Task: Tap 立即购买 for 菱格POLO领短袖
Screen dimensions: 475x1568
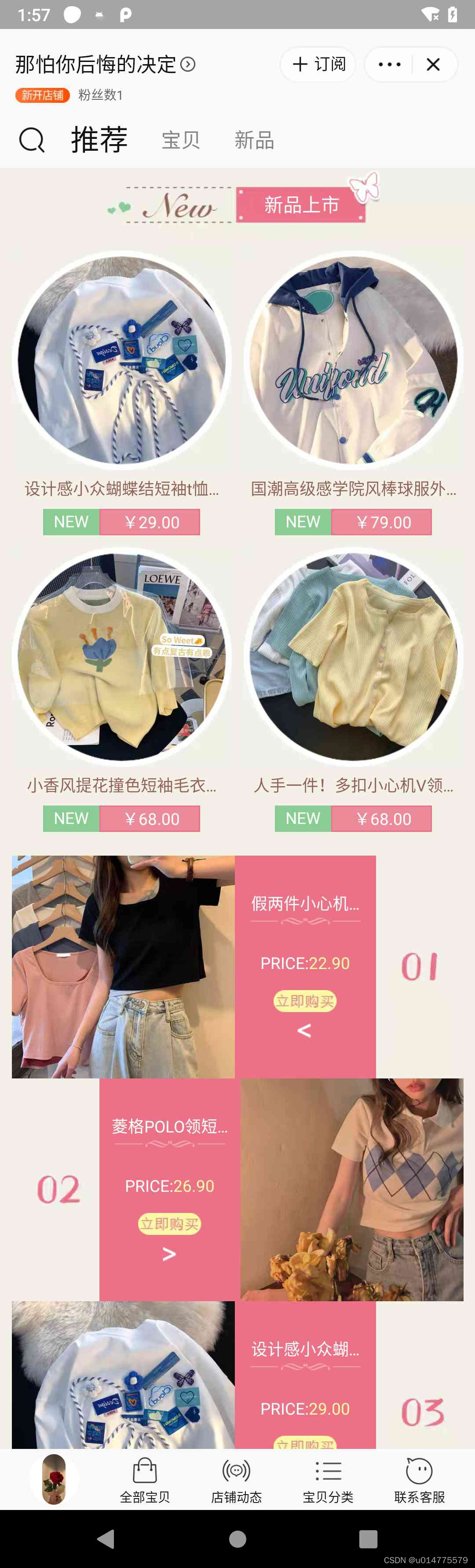Action: point(169,1224)
